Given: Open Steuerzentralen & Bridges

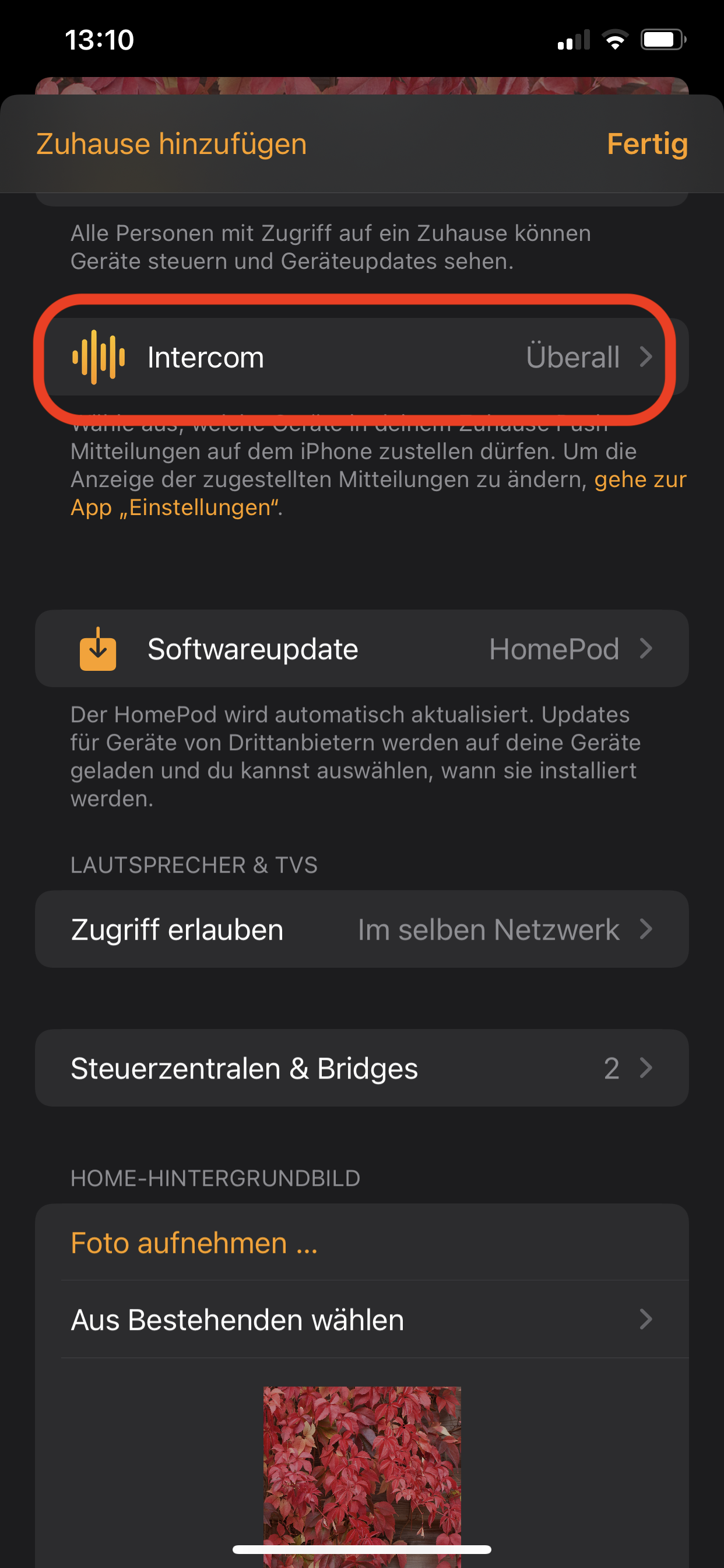Looking at the screenshot, I should tap(361, 1068).
